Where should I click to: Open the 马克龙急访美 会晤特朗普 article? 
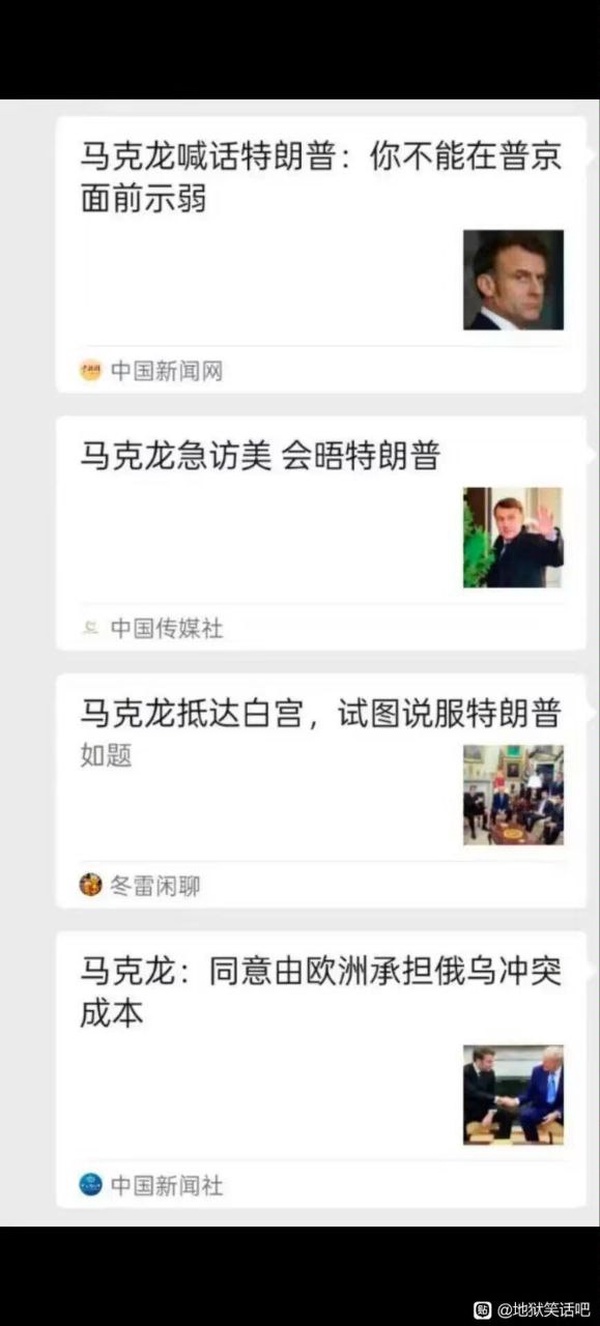click(x=260, y=456)
